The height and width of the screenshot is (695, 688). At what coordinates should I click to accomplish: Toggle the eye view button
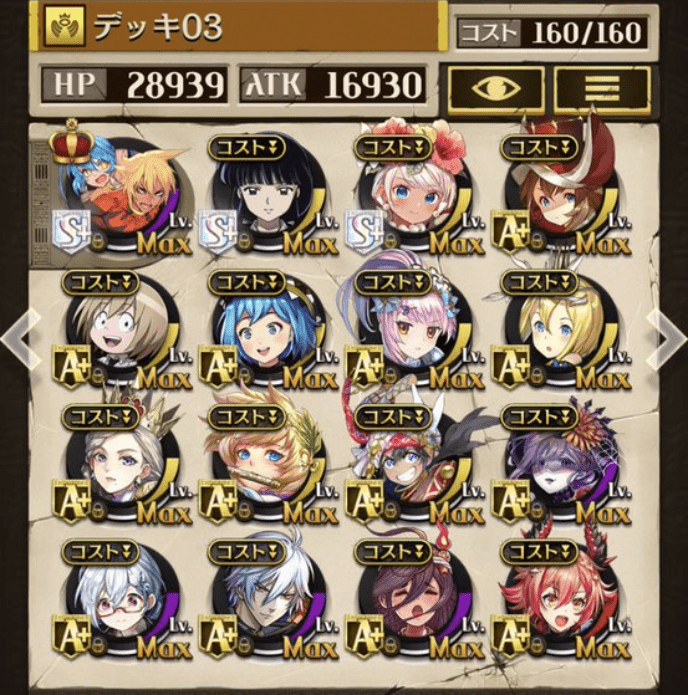click(x=495, y=88)
